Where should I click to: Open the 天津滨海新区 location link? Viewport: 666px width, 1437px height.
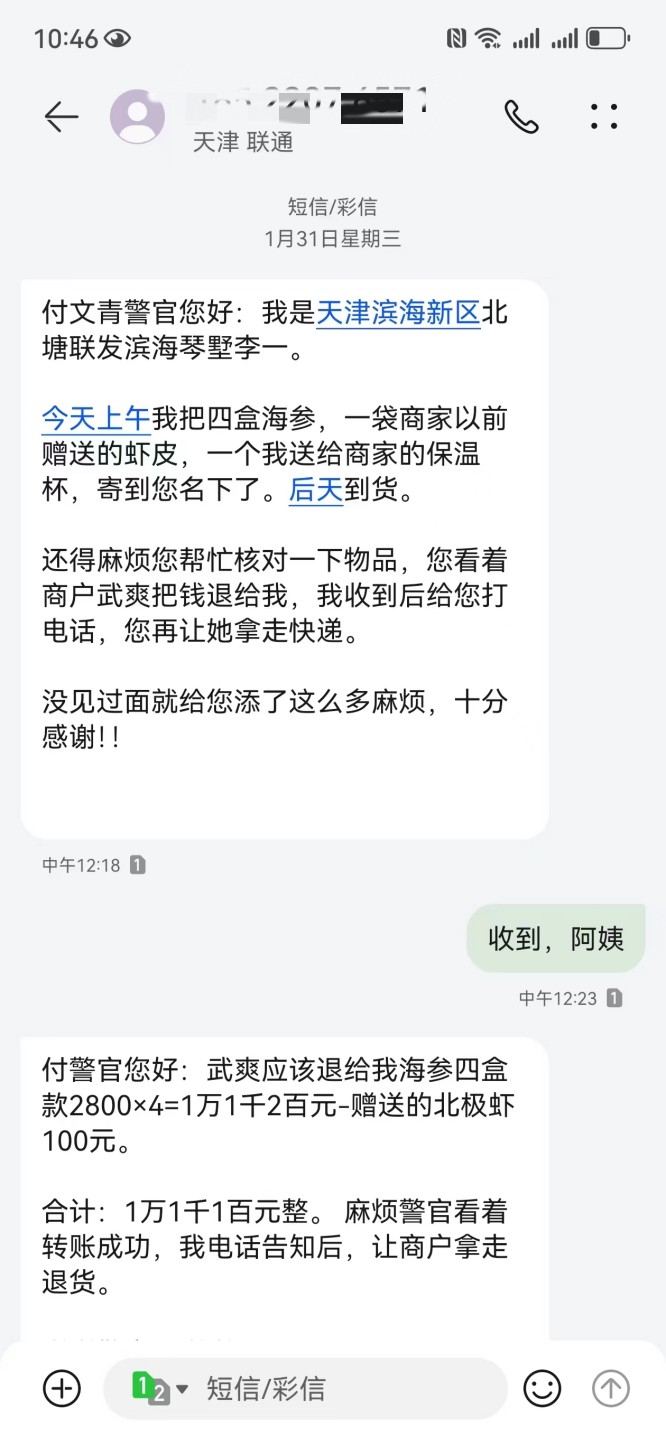point(399,312)
